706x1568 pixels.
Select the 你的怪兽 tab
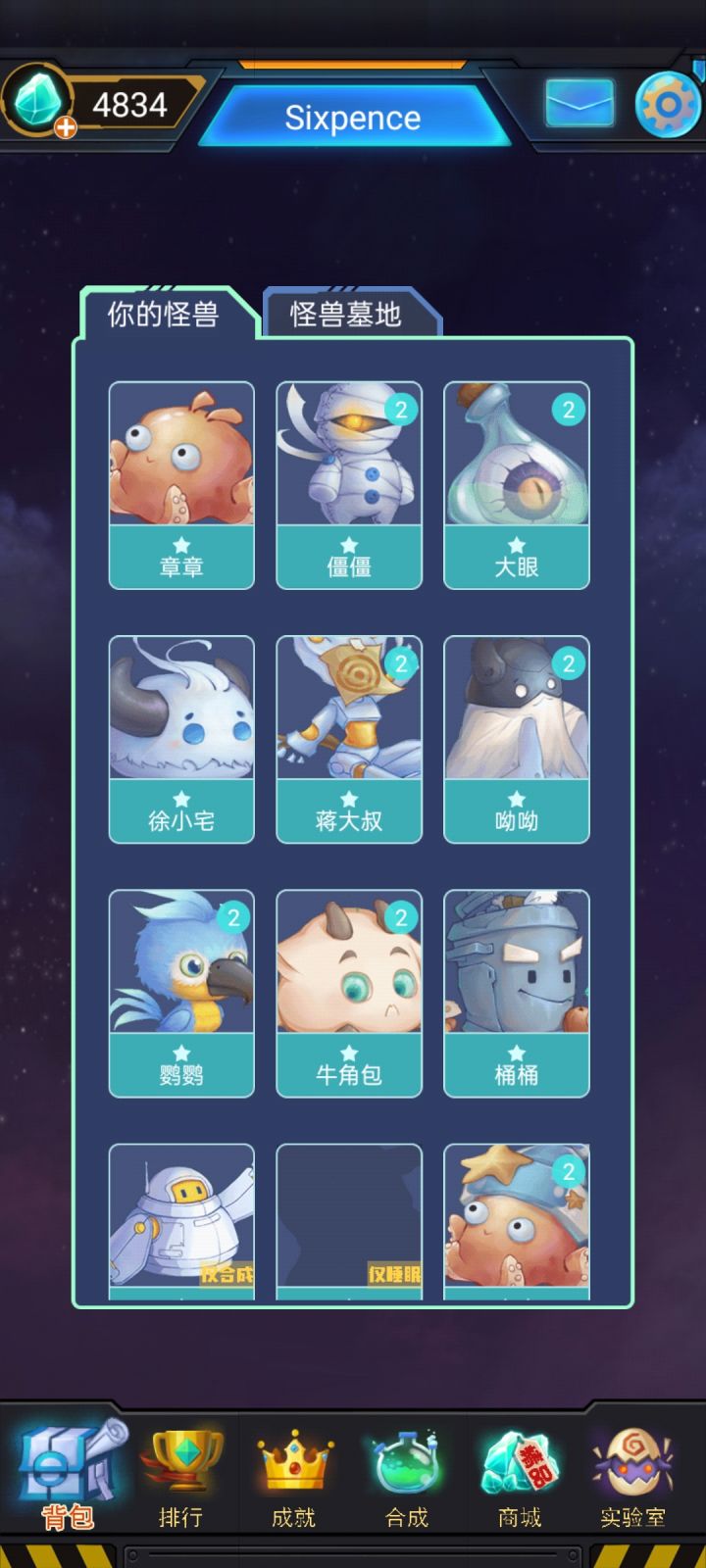click(x=165, y=316)
